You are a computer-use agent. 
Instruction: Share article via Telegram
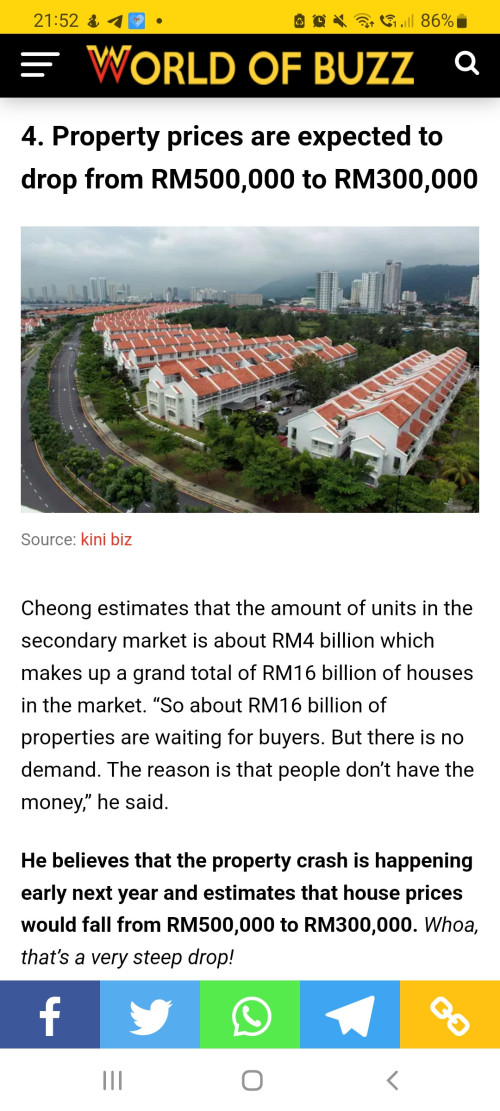[x=350, y=1015]
